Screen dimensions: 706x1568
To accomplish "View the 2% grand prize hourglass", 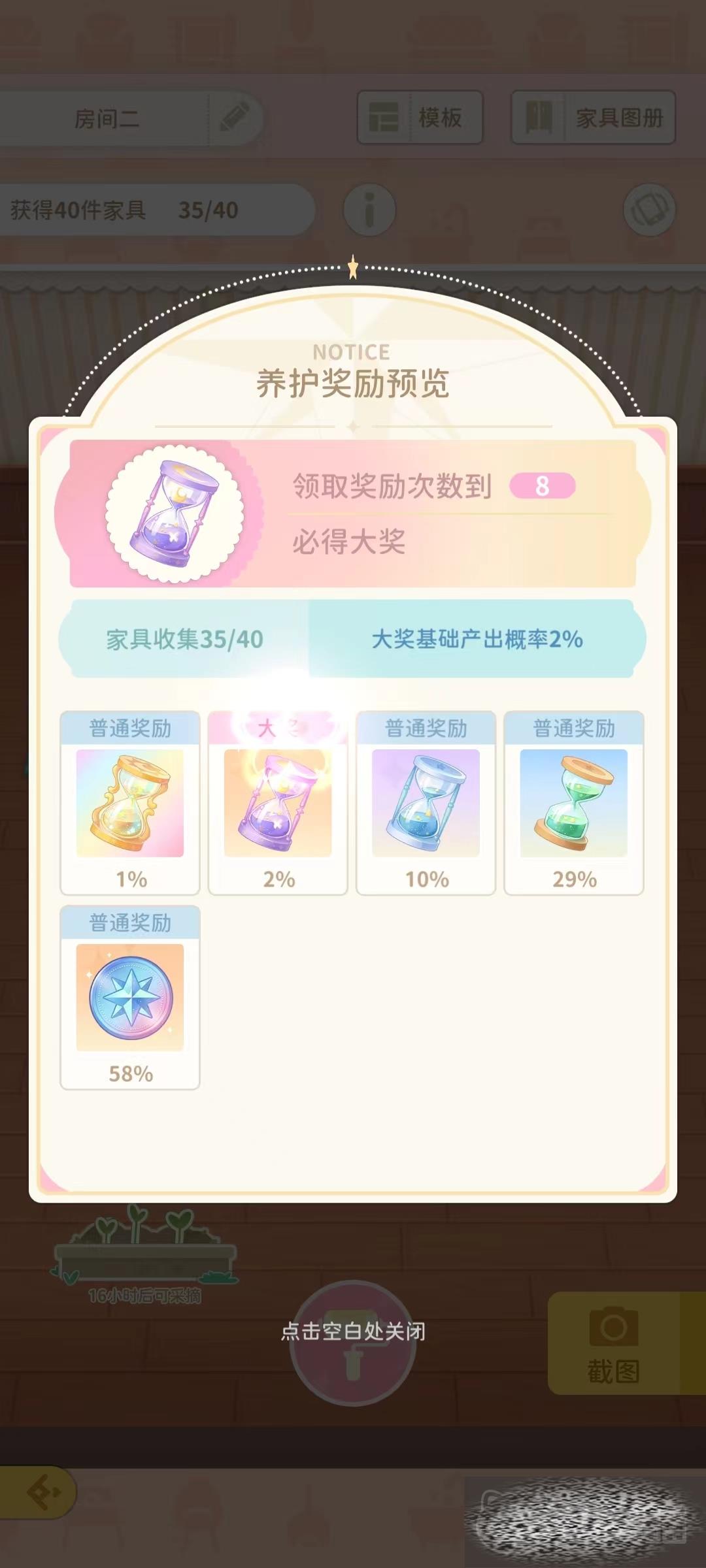I will (278, 804).
